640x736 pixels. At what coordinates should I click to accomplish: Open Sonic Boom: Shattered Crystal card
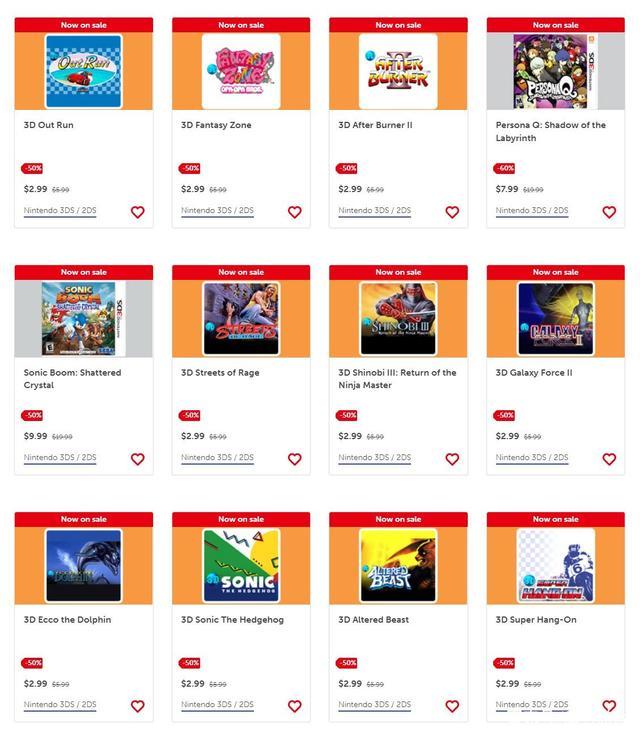pos(83,319)
